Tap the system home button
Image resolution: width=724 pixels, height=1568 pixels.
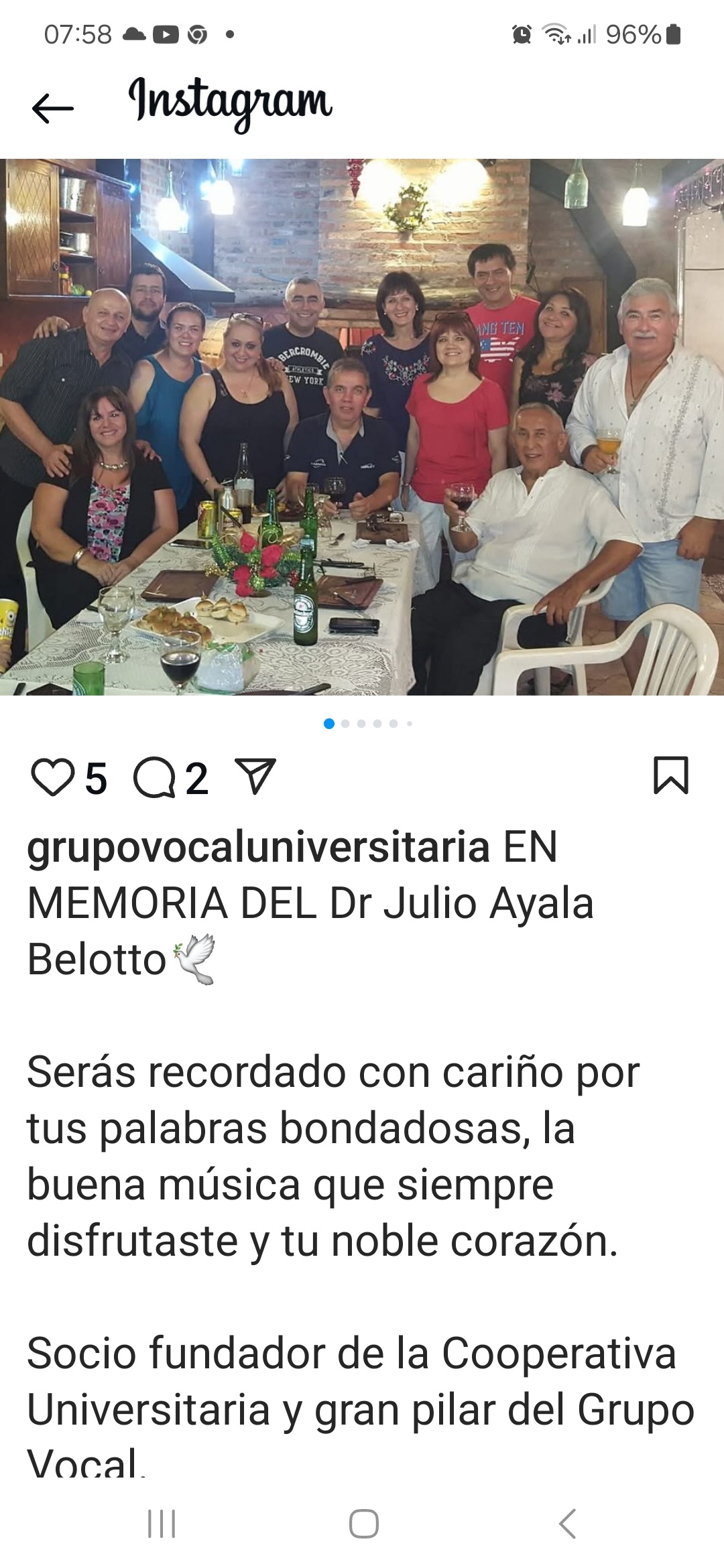pyautogui.click(x=363, y=1524)
